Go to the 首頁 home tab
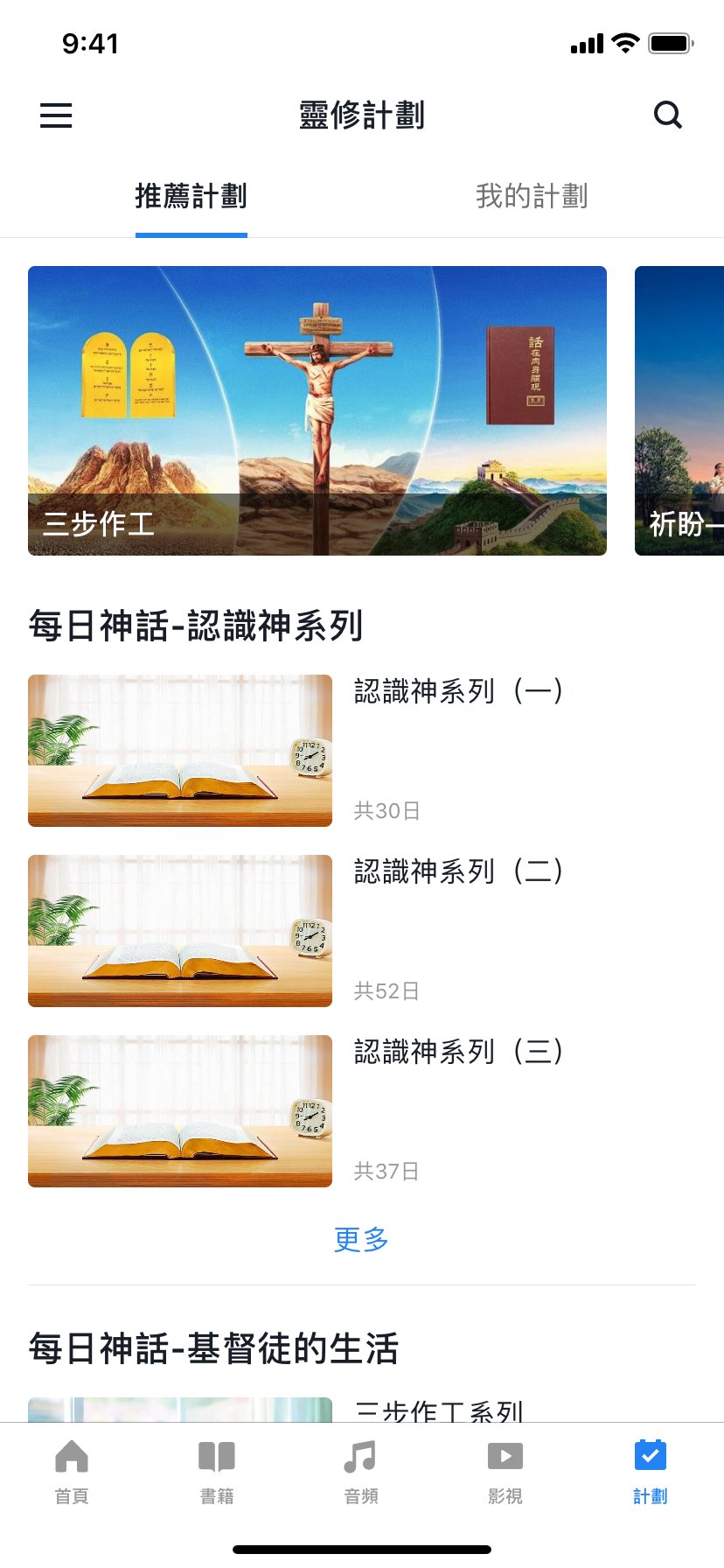Viewport: 724px width, 1568px height. click(72, 1473)
